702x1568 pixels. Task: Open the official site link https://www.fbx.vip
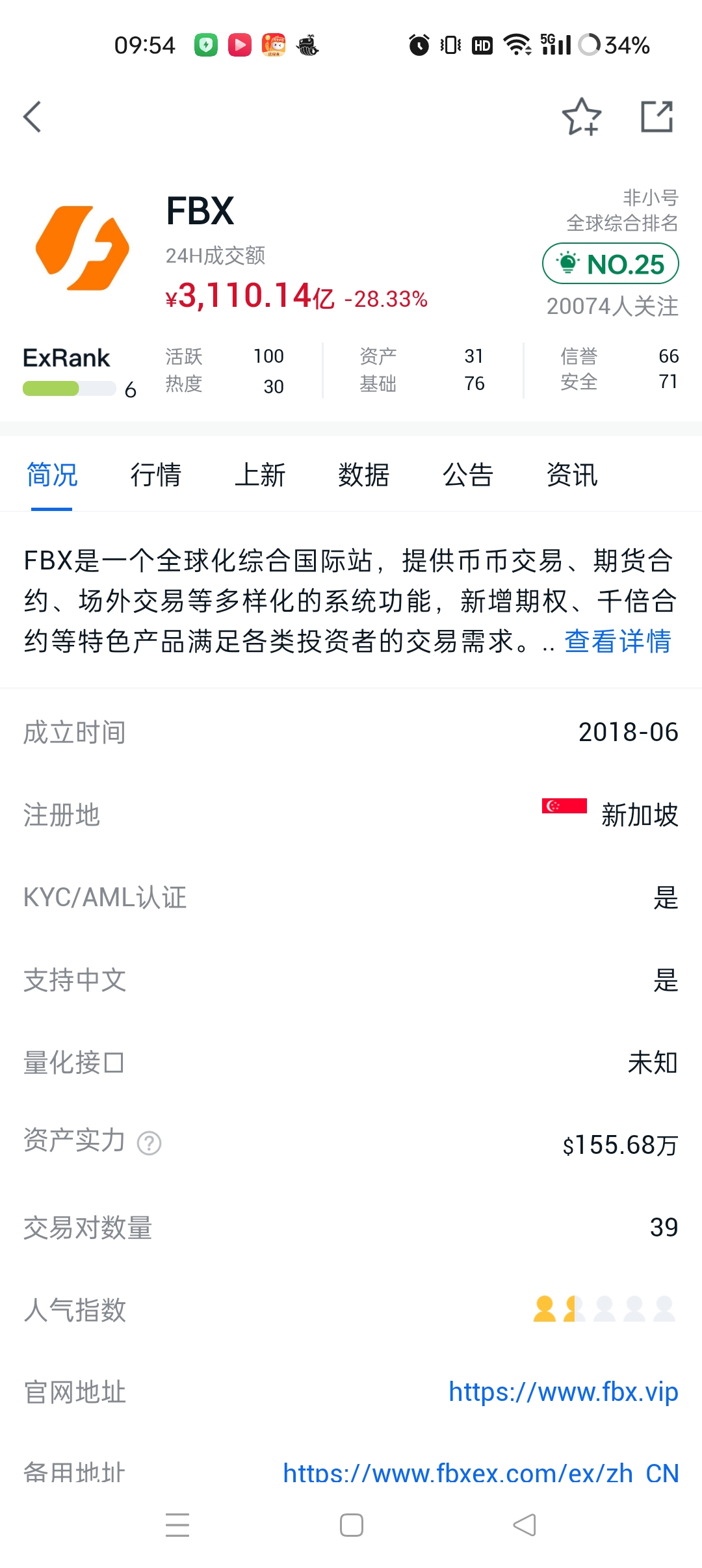pos(564,1392)
